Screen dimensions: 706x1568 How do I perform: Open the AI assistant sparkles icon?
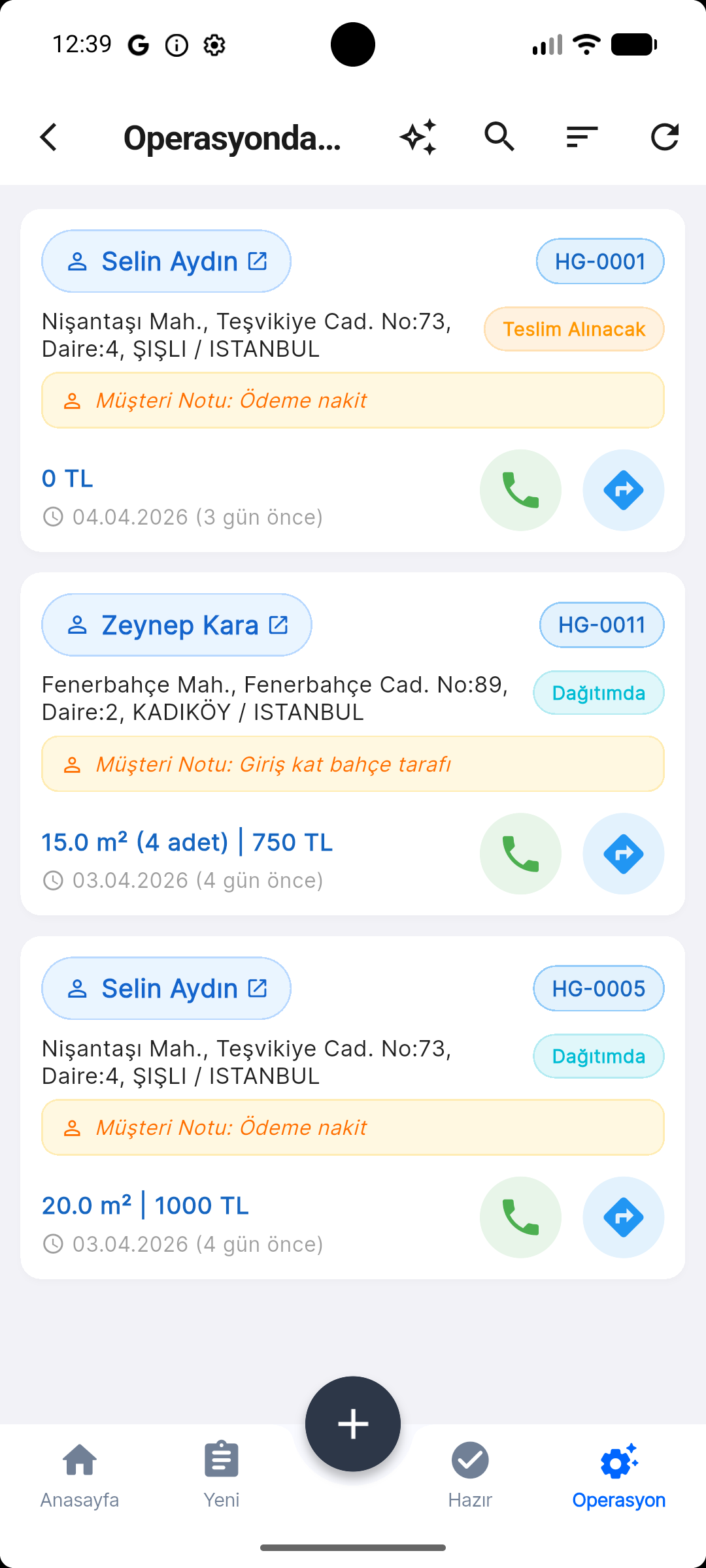[419, 137]
